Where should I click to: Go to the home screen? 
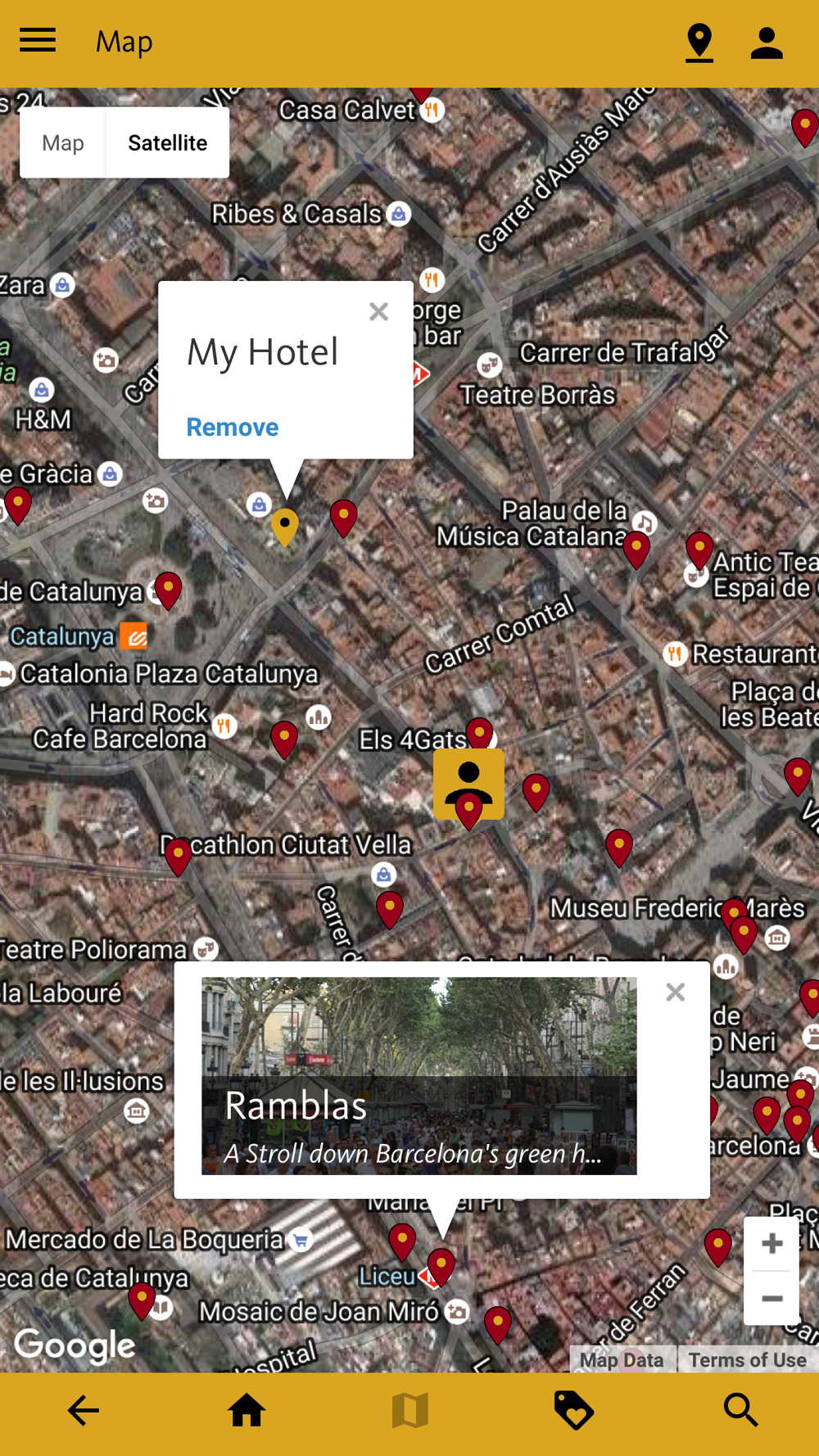pos(247,1410)
